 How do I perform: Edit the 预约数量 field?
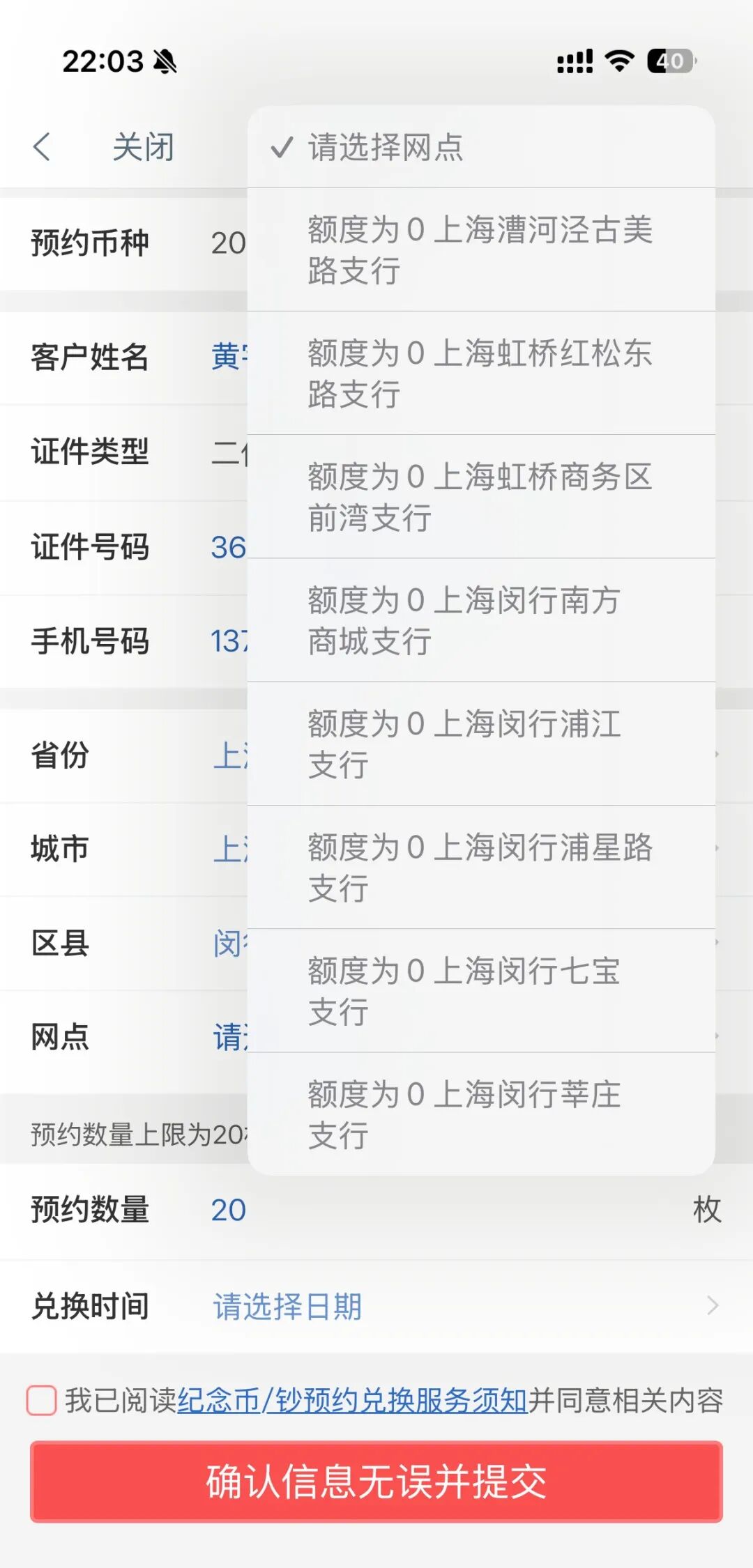[418, 1210]
